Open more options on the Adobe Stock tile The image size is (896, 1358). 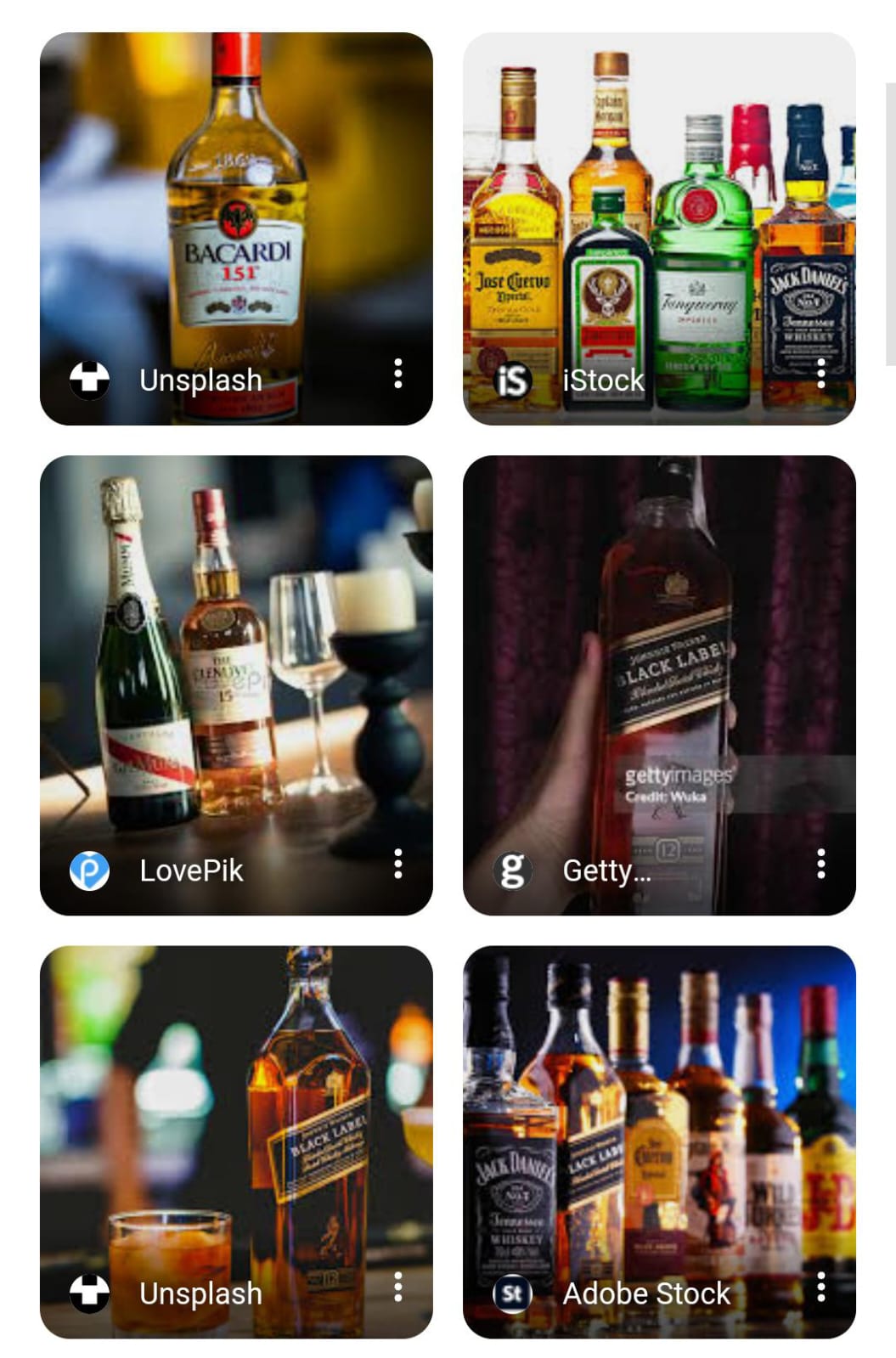click(x=820, y=1288)
